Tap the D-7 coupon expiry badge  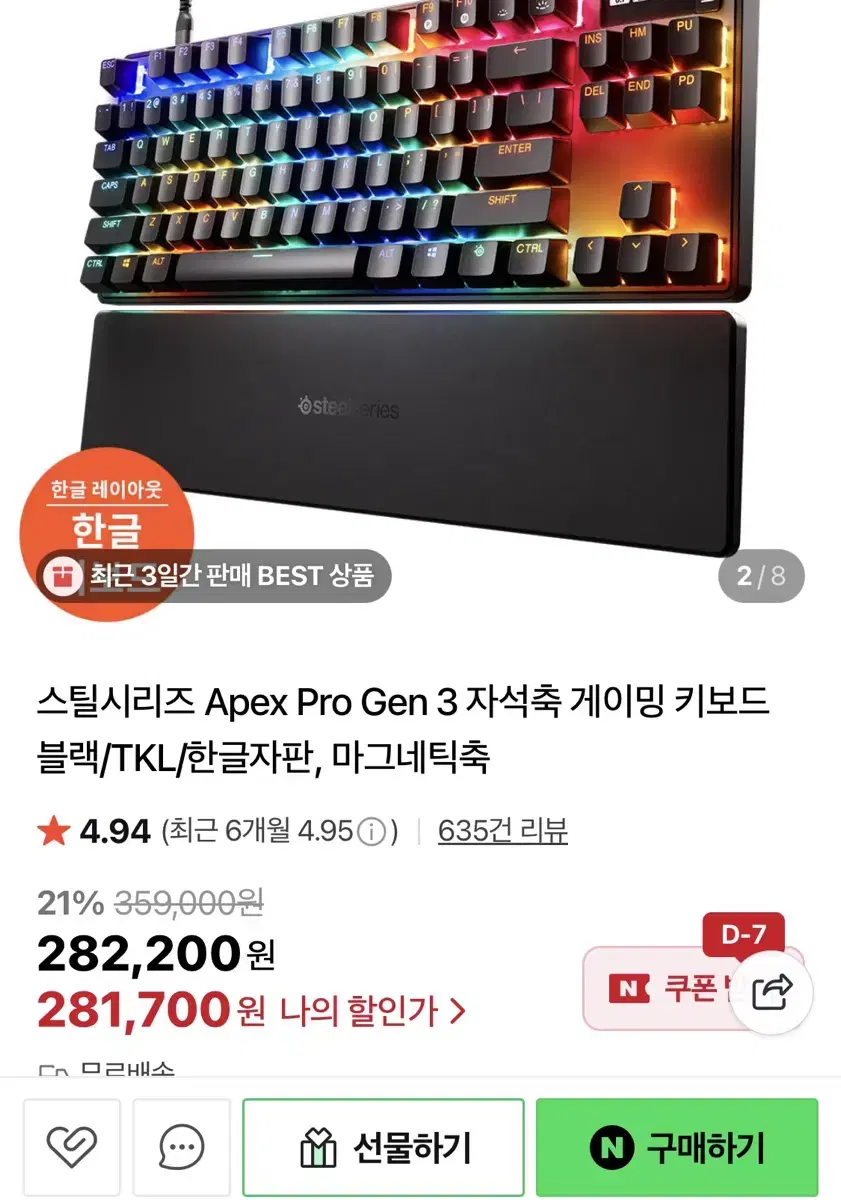tap(742, 934)
